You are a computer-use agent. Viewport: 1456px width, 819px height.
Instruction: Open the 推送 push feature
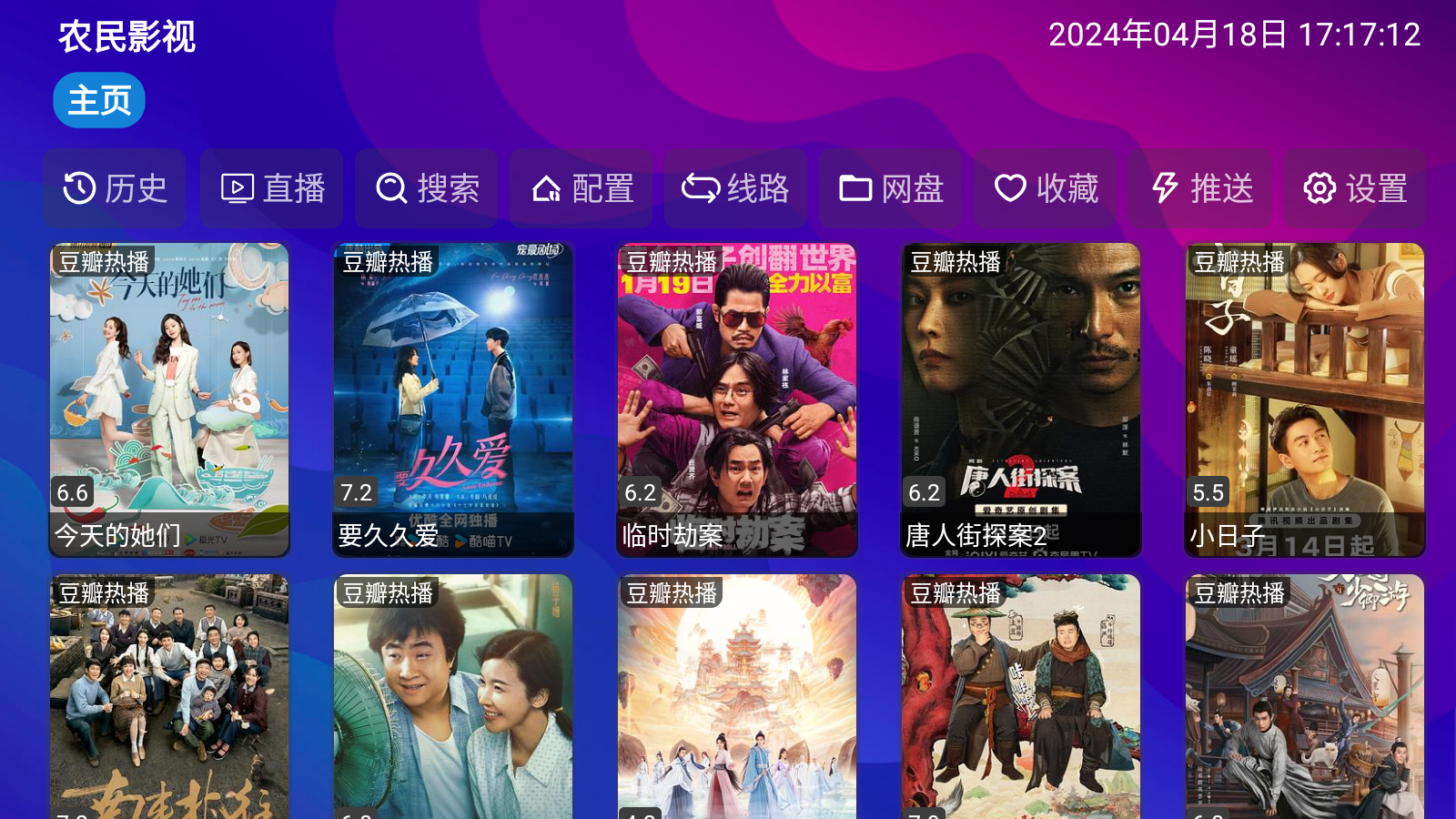pos(1201,188)
